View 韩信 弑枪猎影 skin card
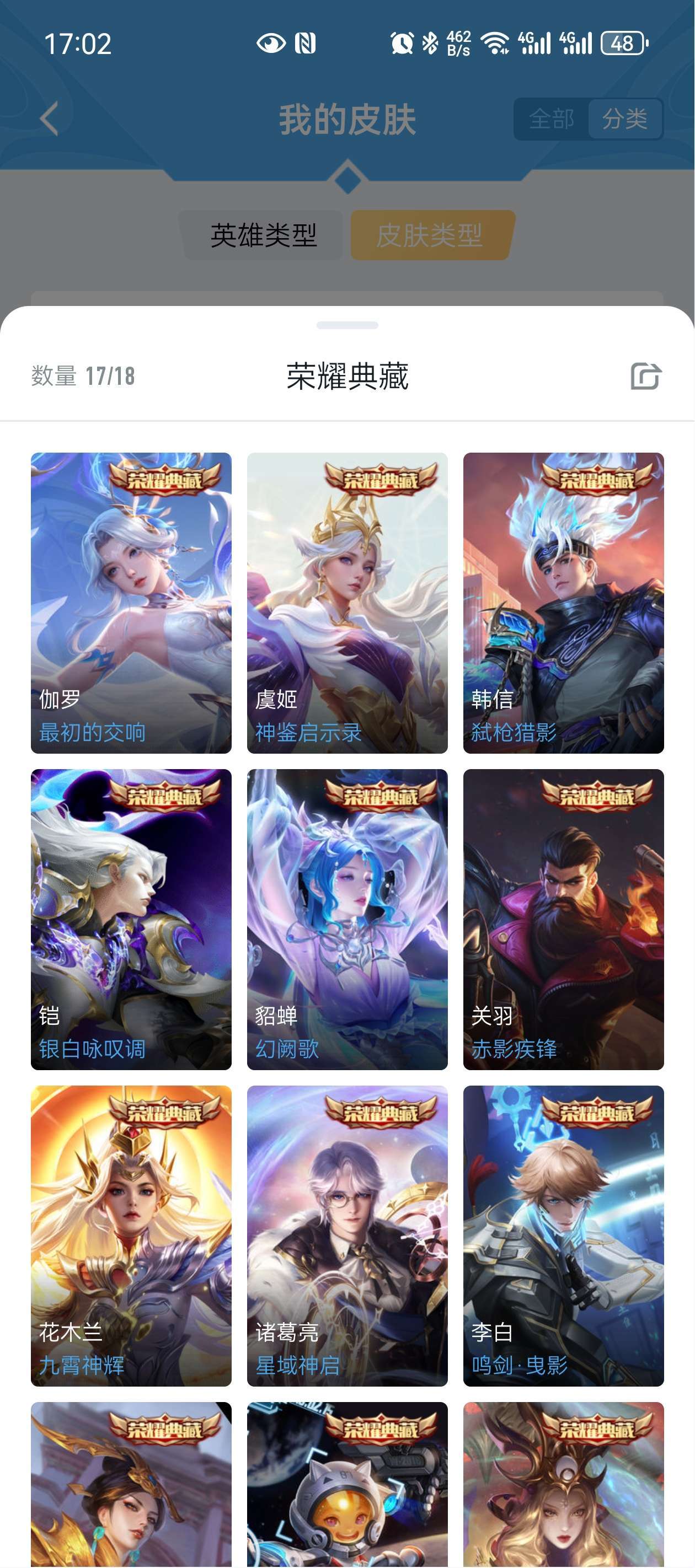This screenshot has height=1568, width=695. coord(563,603)
